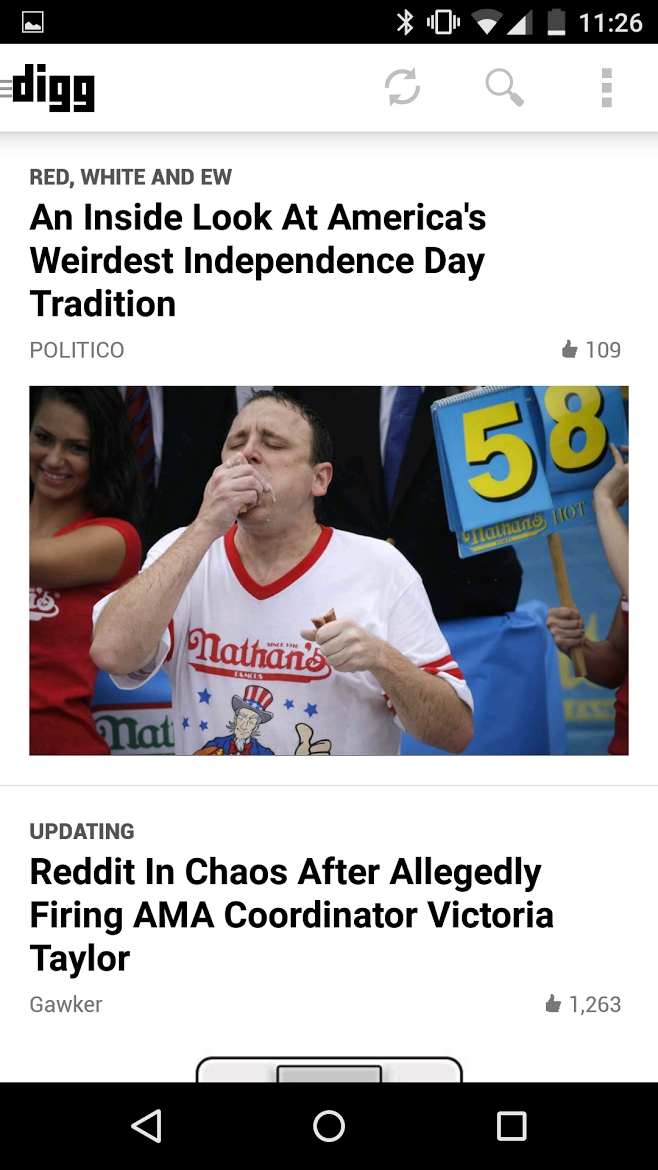The image size is (658, 1170).
Task: Open the overflow menu
Action: [x=606, y=88]
